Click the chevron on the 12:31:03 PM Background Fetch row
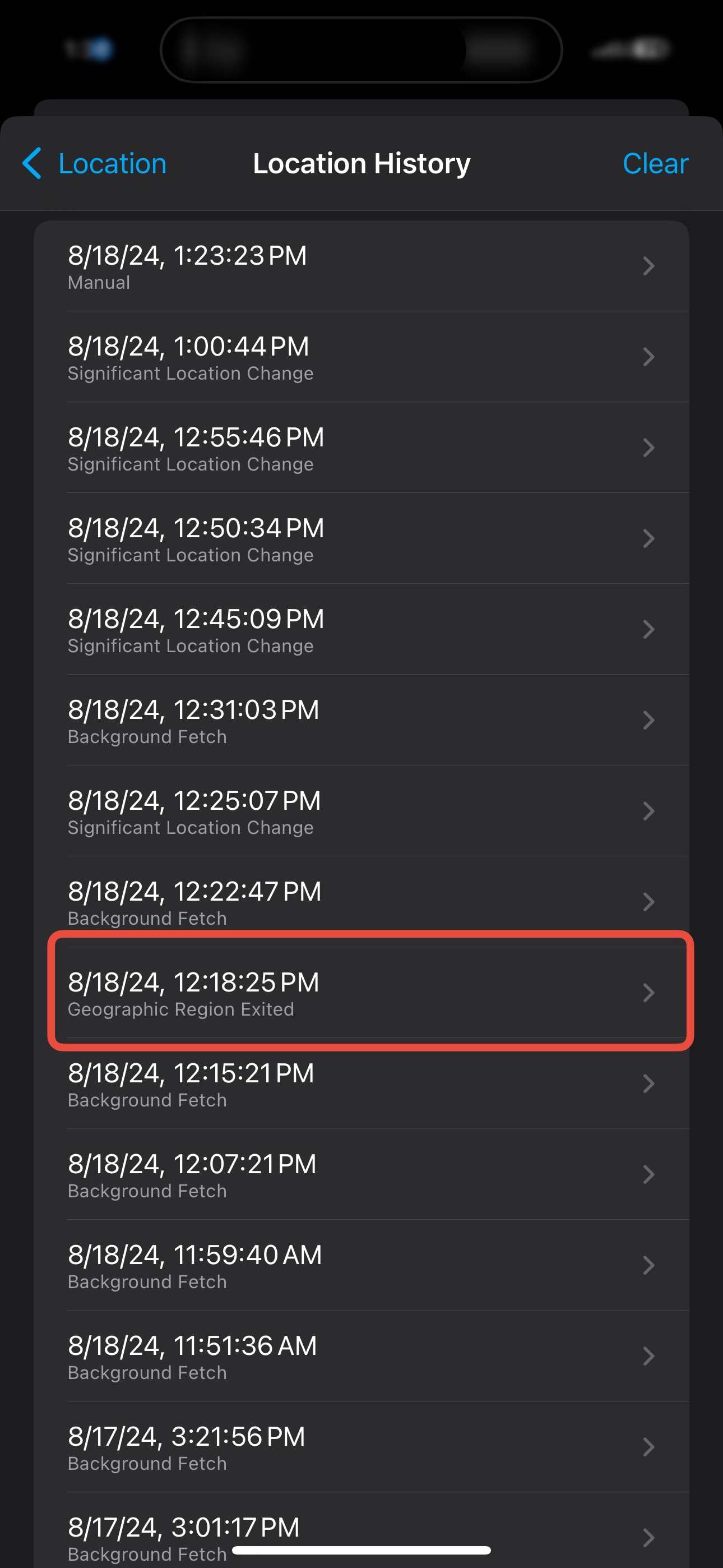Image resolution: width=723 pixels, height=1568 pixels. pyautogui.click(x=649, y=720)
